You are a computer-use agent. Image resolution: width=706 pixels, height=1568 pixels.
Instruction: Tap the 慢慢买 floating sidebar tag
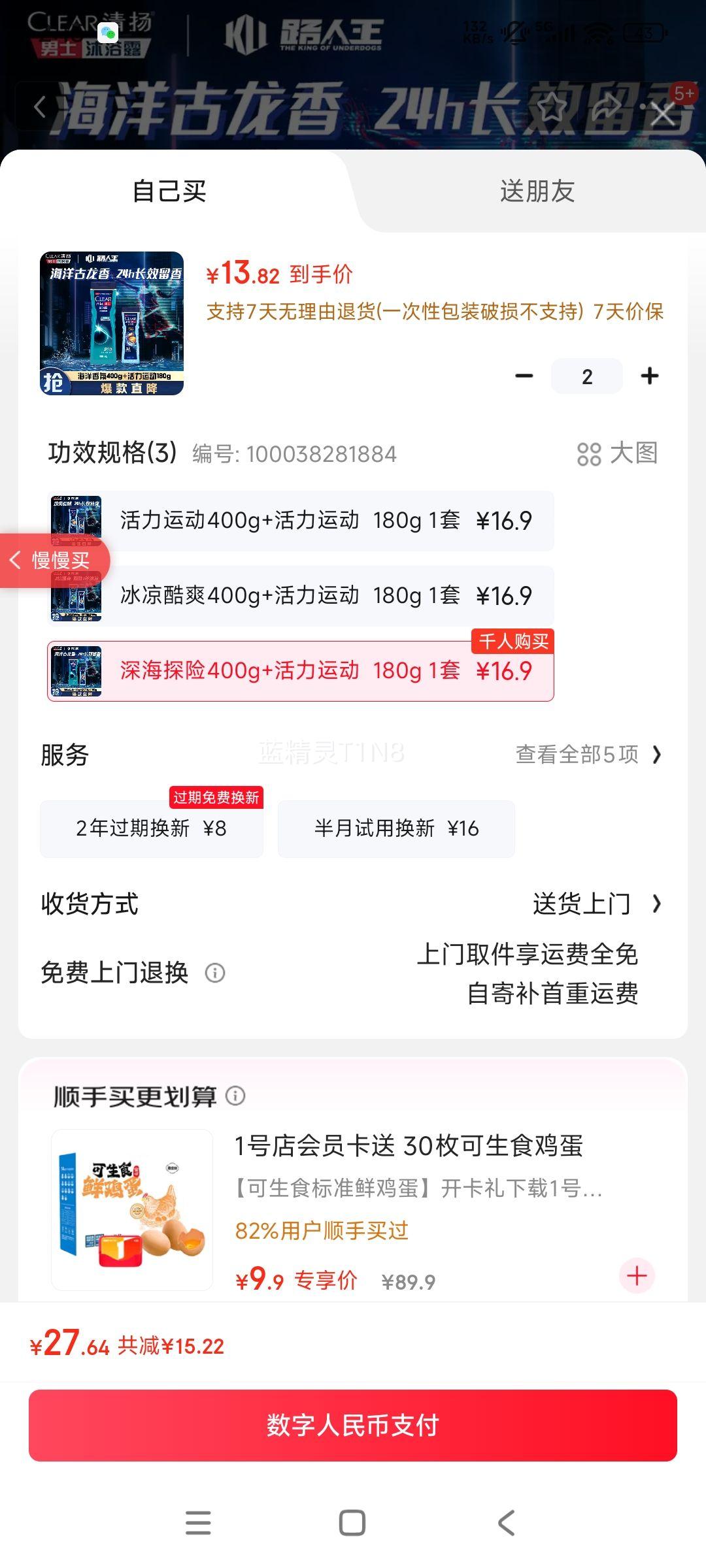click(x=55, y=561)
